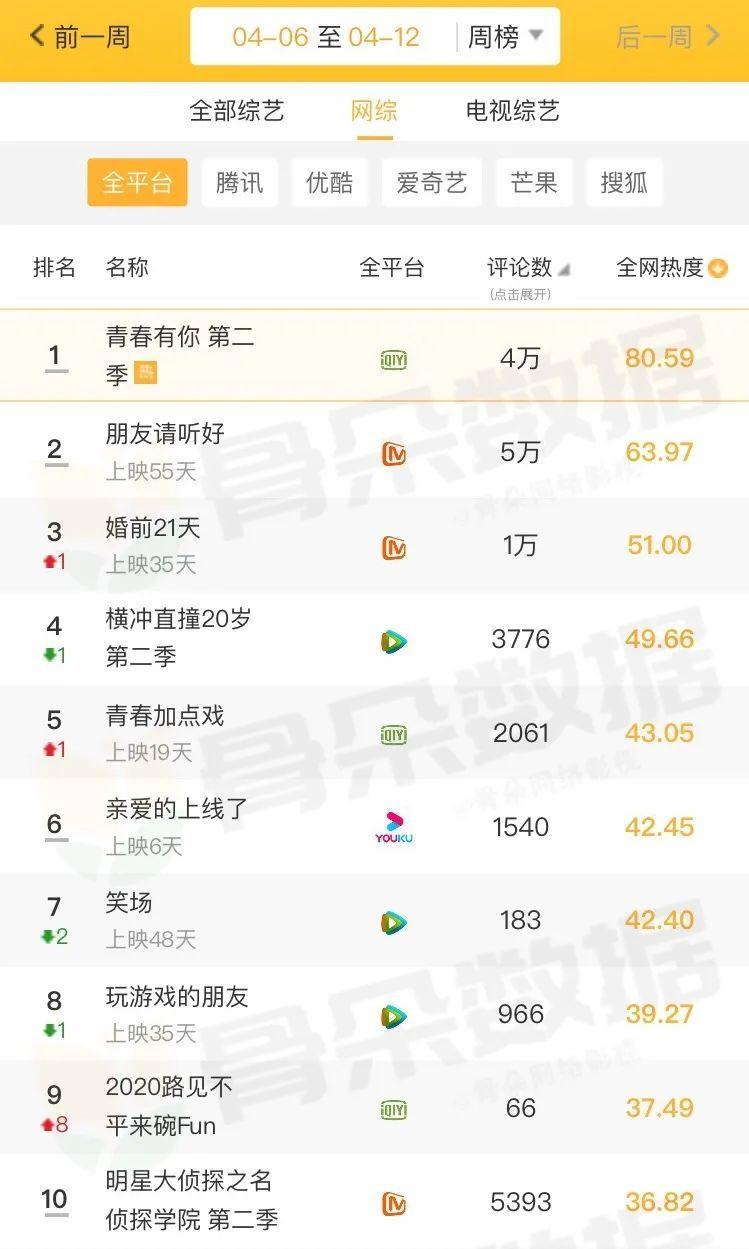Choose the 搜狐 platform chip

[624, 183]
